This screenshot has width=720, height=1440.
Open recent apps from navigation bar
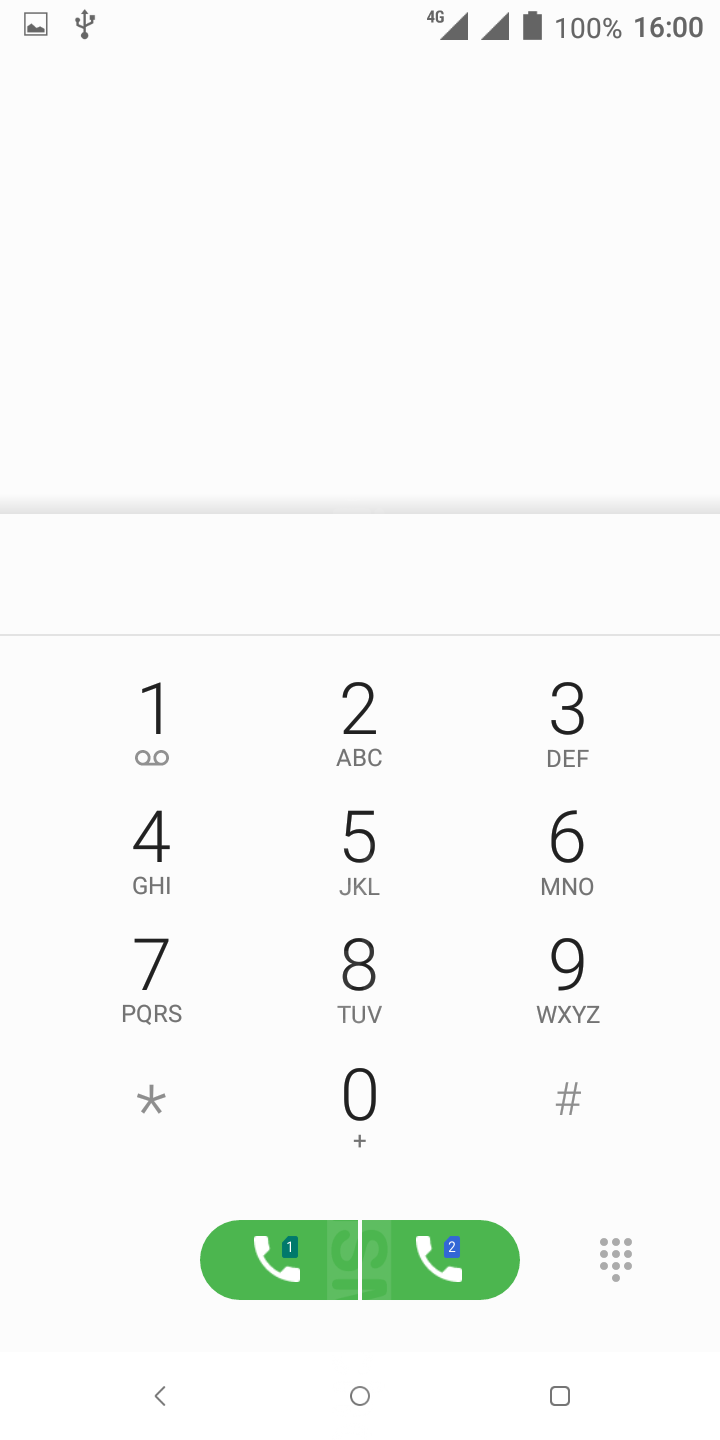(560, 1396)
